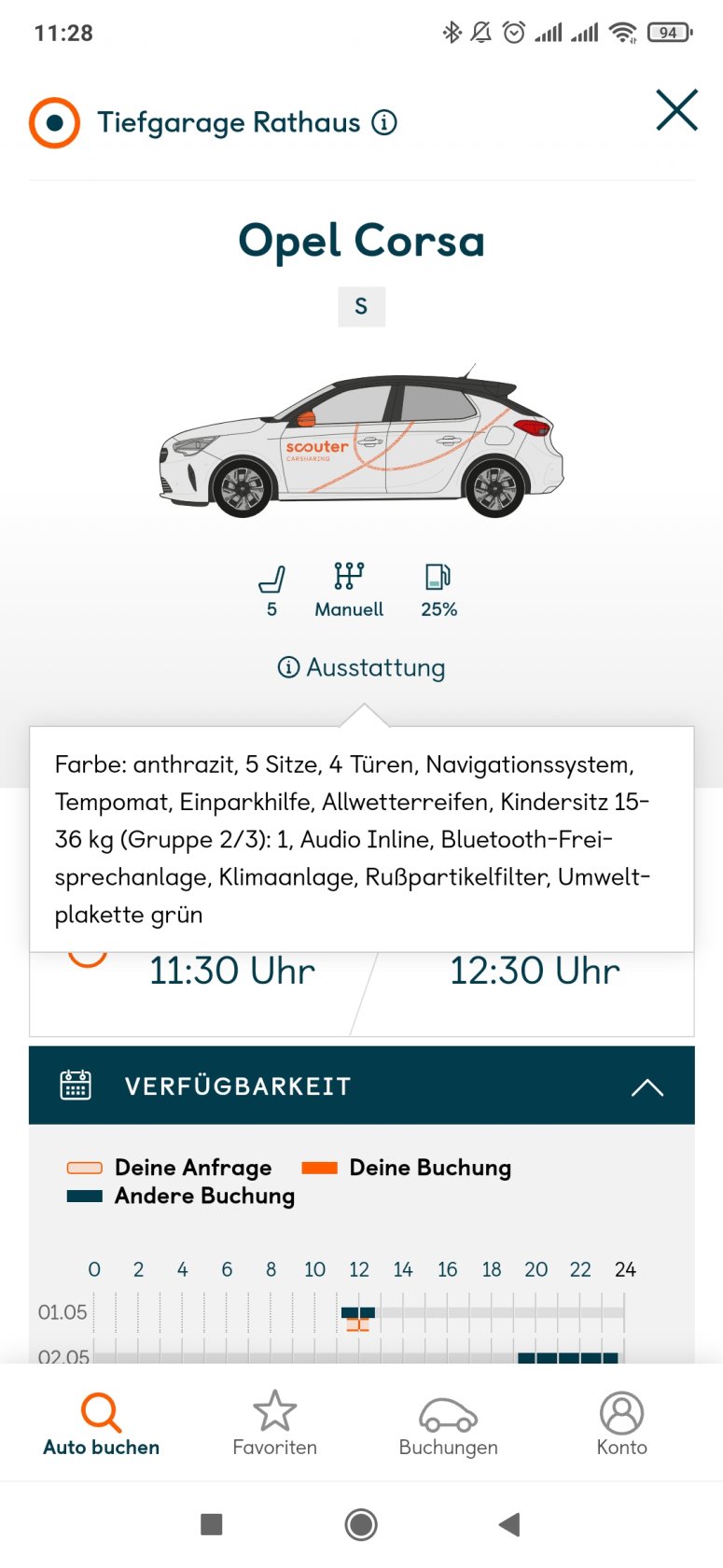Open the Buchungen tab
723x1568 pixels.
448,1422
